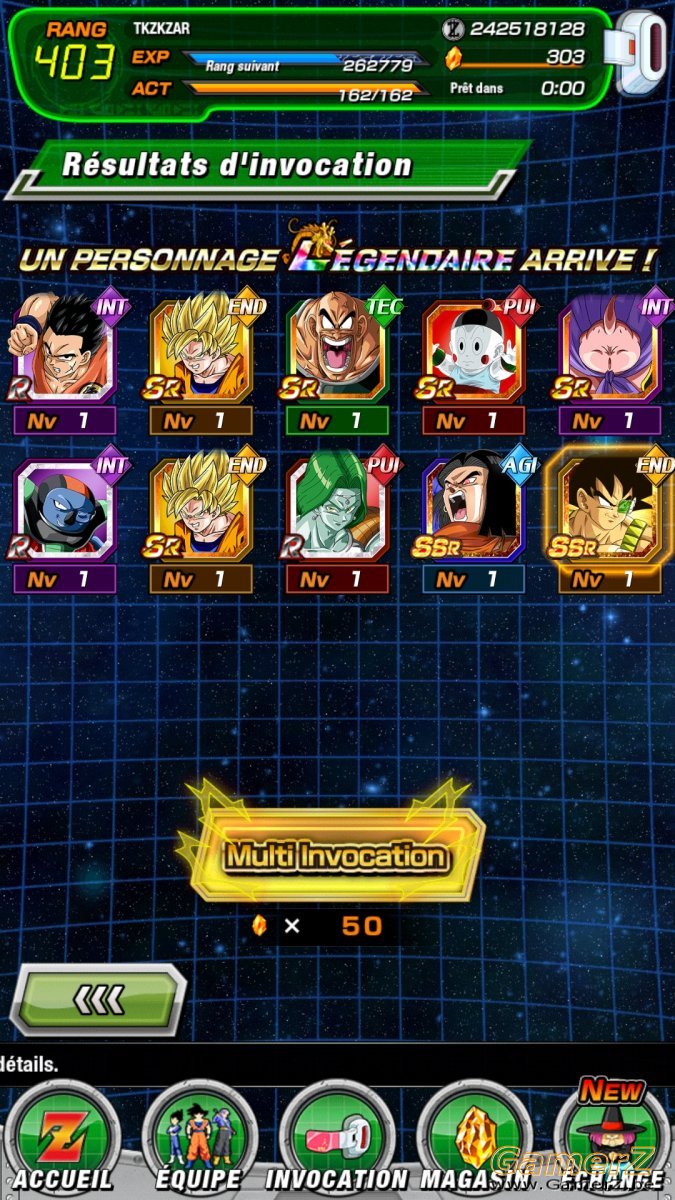Screen dimensions: 675x1200
Task: Open the scouter device icon at top right
Action: 641,55
